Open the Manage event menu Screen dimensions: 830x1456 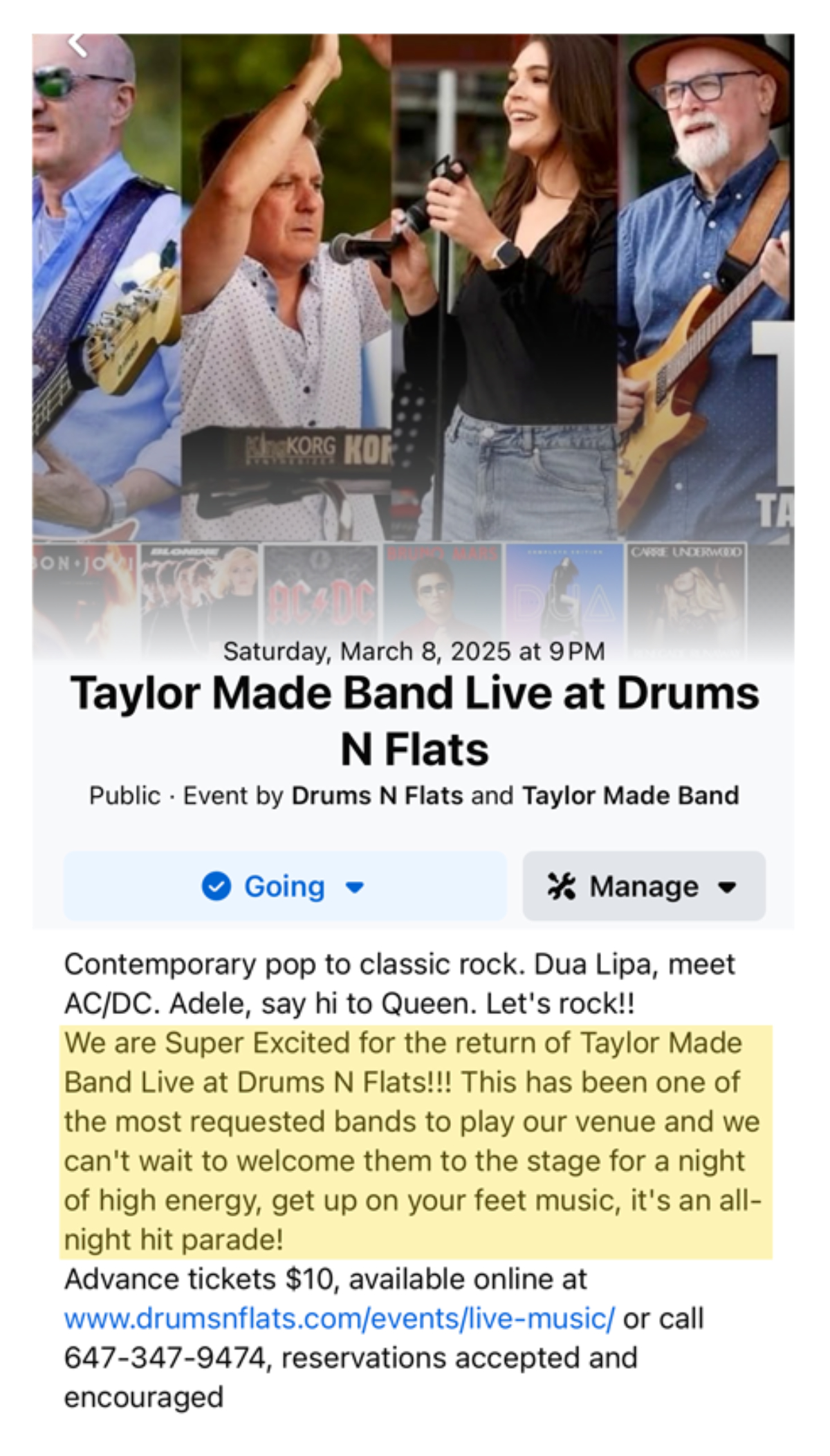[643, 886]
